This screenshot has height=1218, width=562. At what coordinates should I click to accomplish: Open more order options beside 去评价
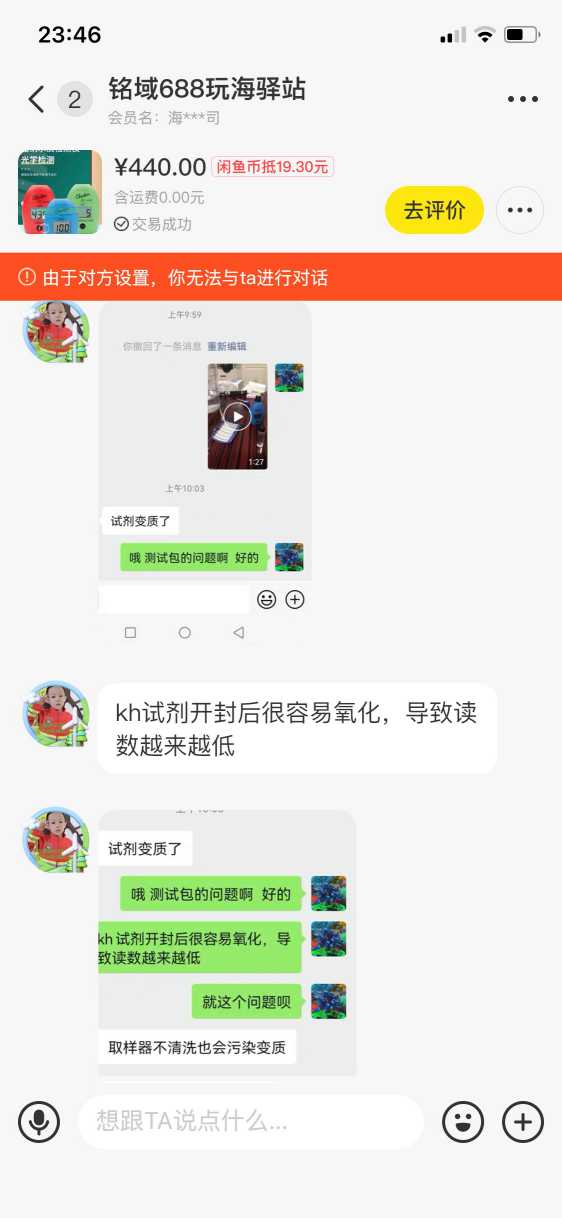coord(520,210)
